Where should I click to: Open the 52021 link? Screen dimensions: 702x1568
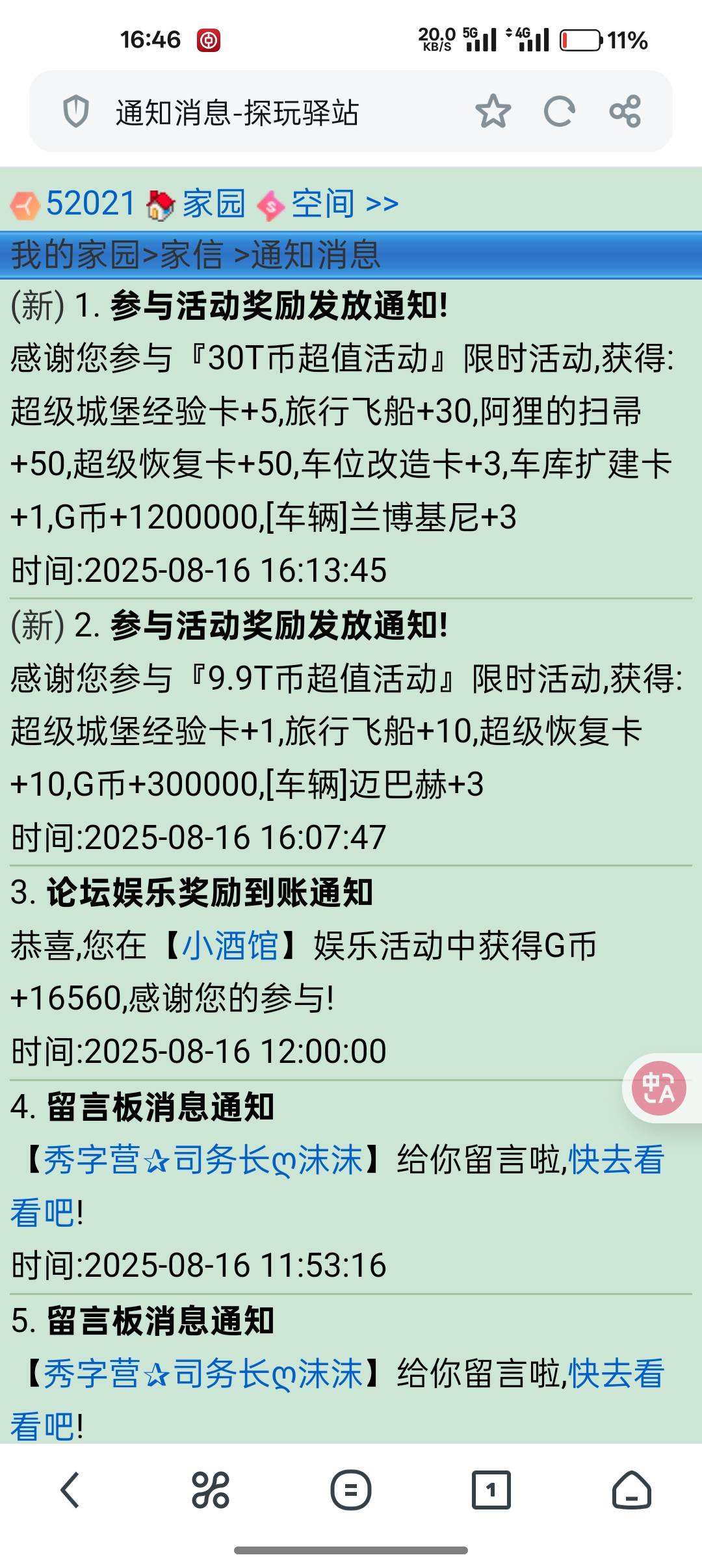point(90,203)
